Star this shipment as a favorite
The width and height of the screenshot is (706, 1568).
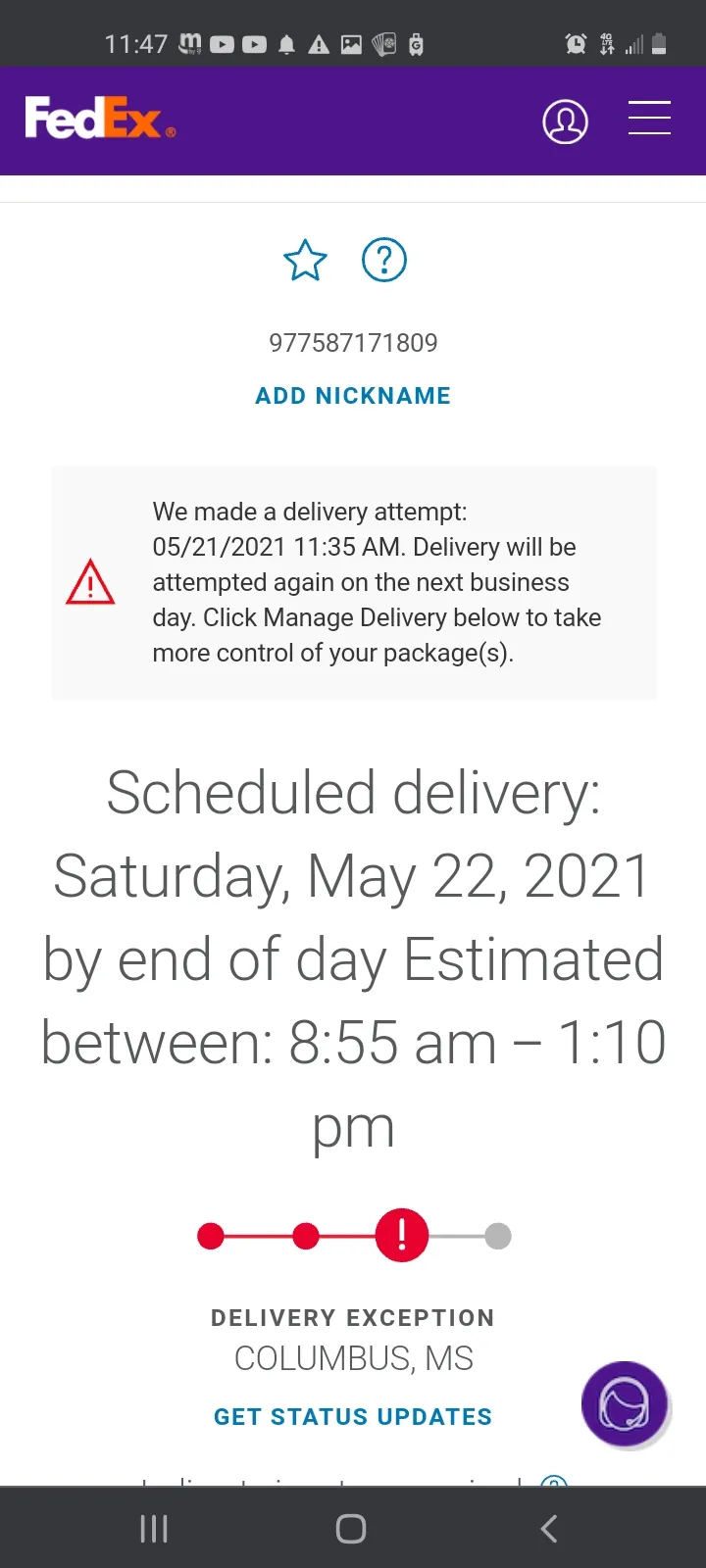click(x=305, y=261)
